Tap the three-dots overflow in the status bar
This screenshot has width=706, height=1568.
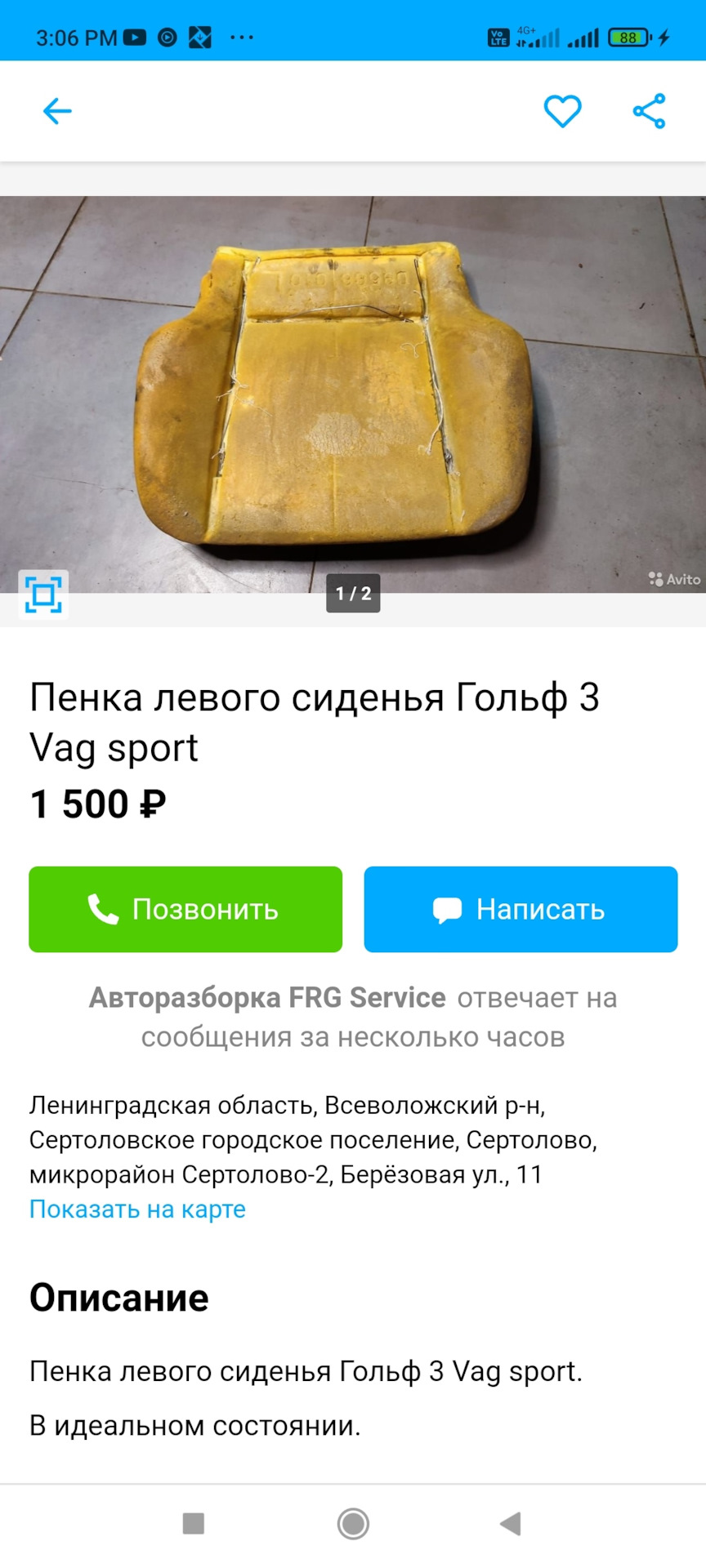(x=240, y=37)
